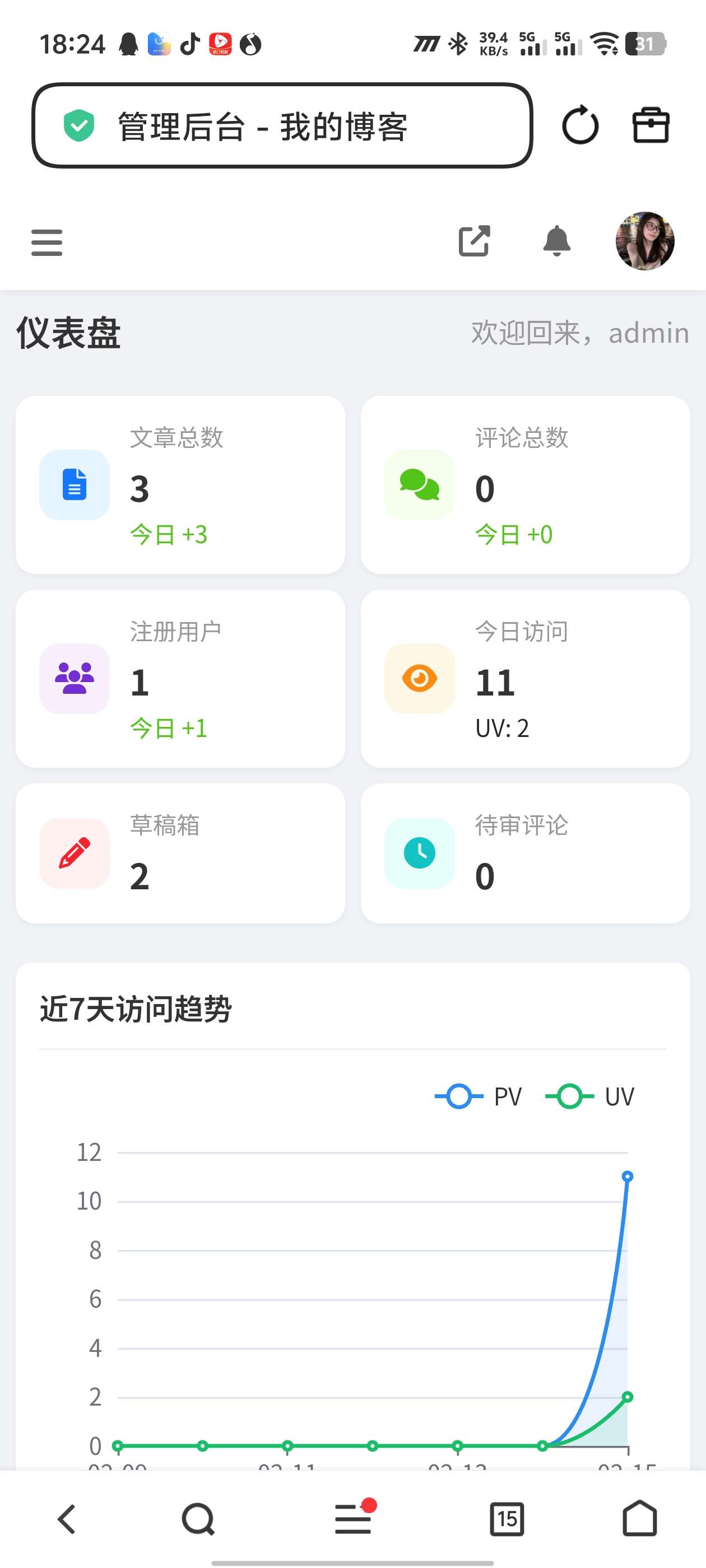Refresh the page with the reload icon
Screen dimensions: 706x1568
tap(580, 125)
